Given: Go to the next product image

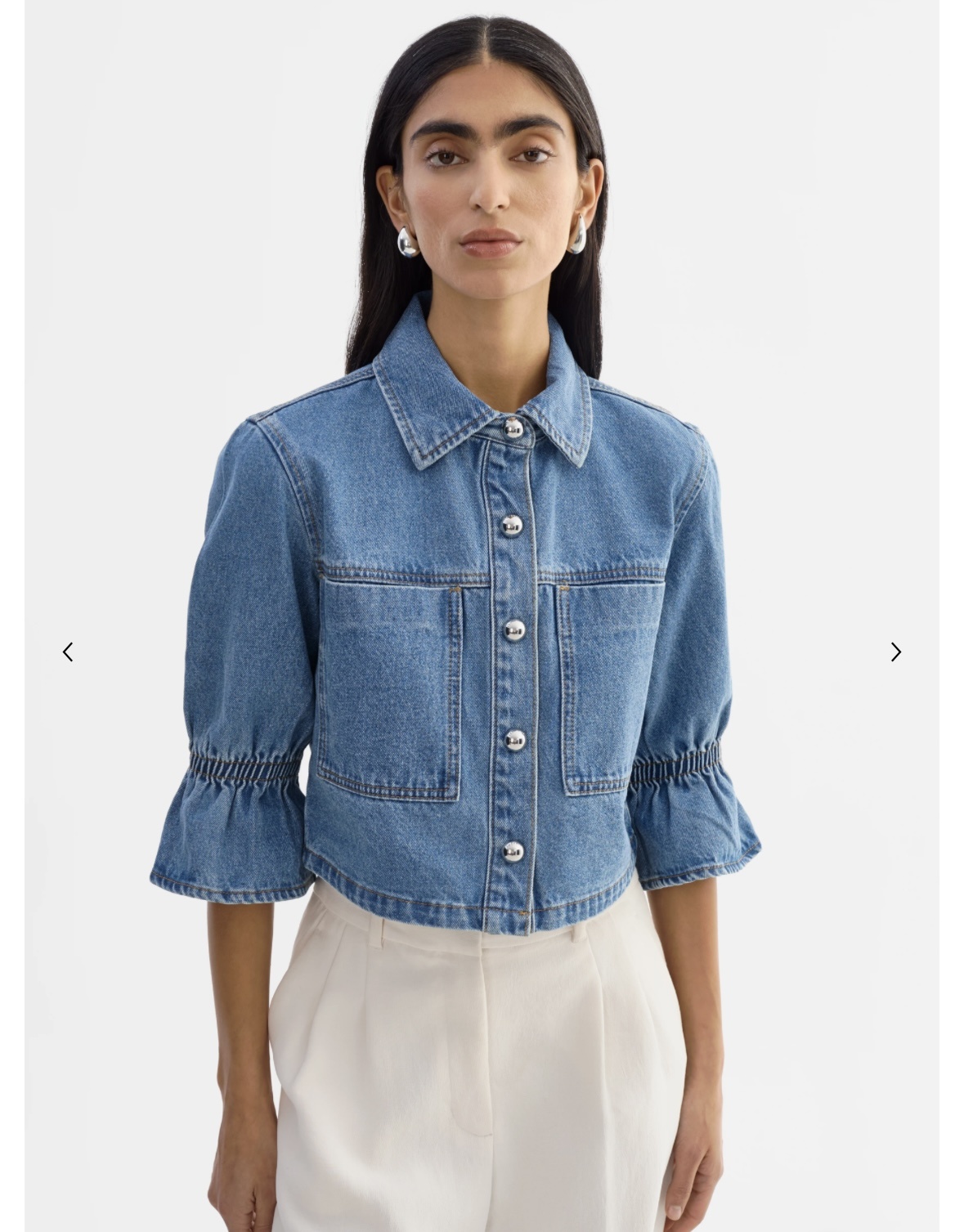Looking at the screenshot, I should (x=895, y=652).
